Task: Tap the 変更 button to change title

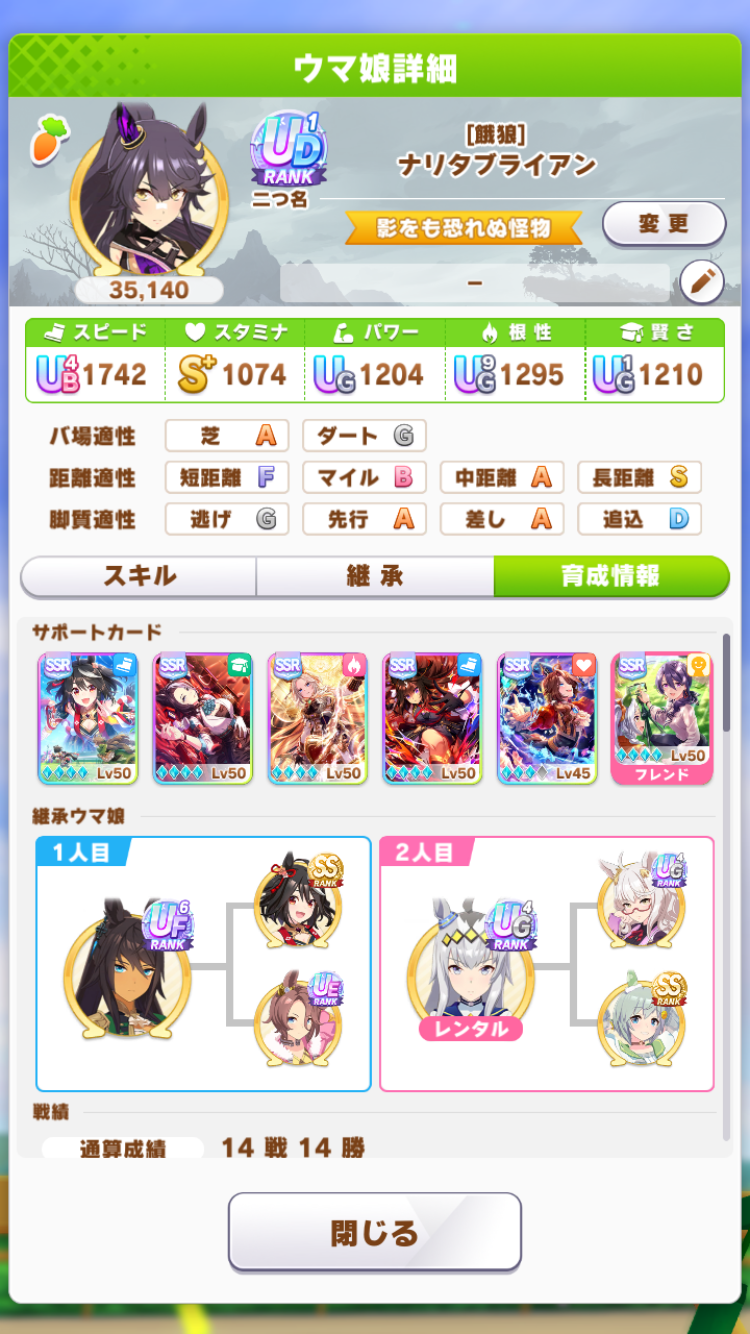Action: click(x=663, y=225)
